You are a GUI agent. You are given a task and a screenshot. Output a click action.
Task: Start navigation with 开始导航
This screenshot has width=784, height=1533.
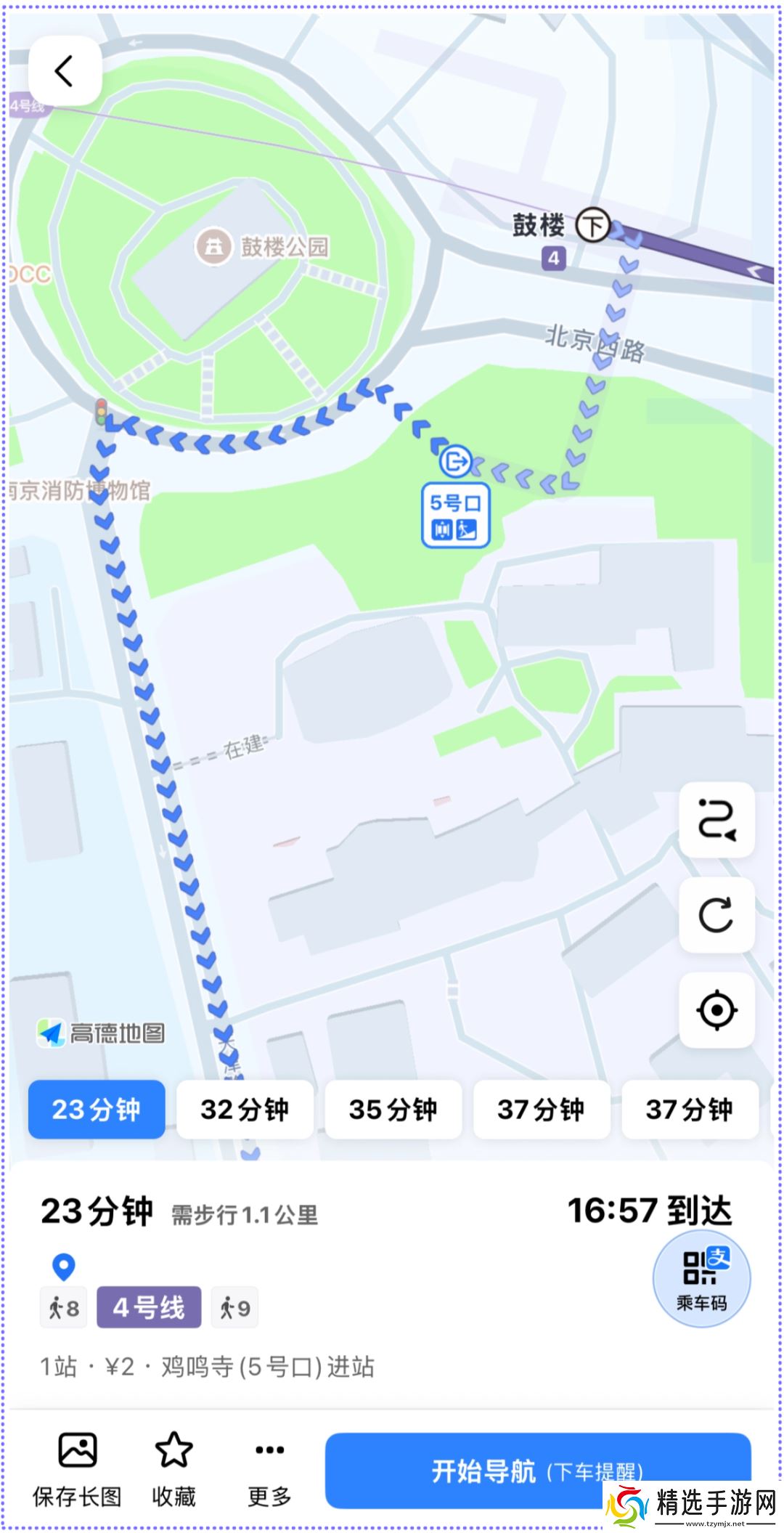click(x=537, y=1471)
